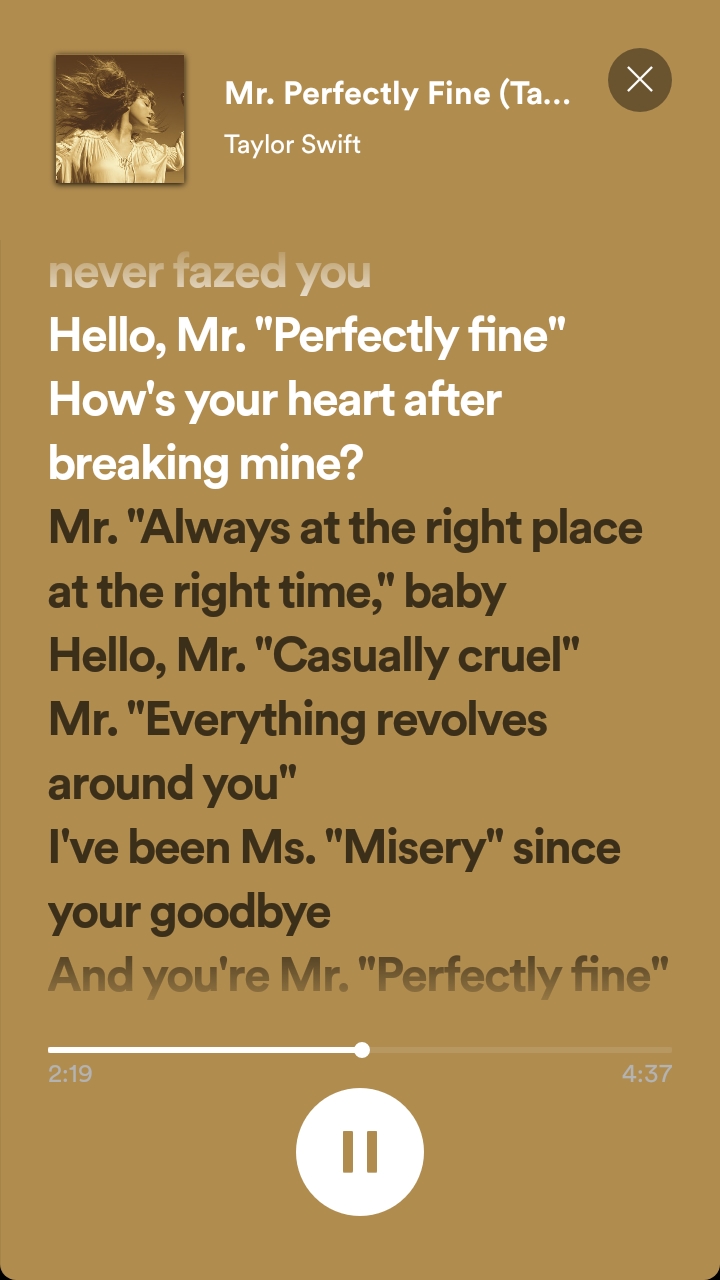Image resolution: width=720 pixels, height=1280 pixels.
Task: Close the lyrics view
Action: [x=639, y=80]
